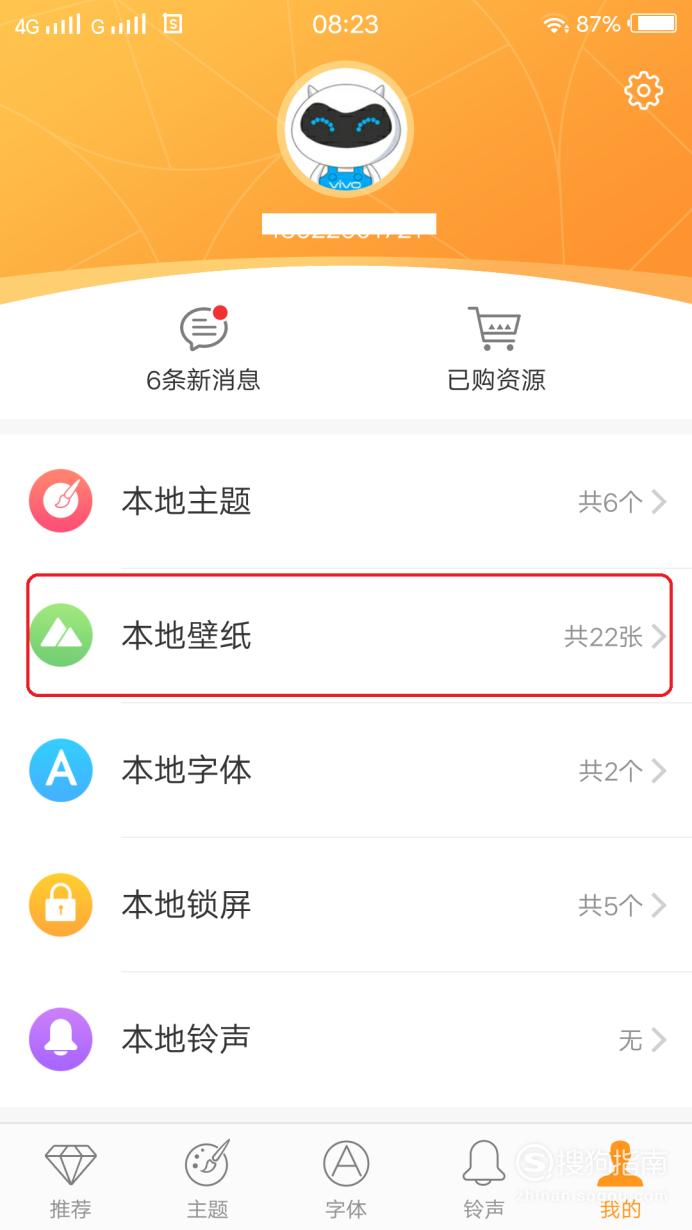
Task: Open the 本地主题 row
Action: coord(346,501)
